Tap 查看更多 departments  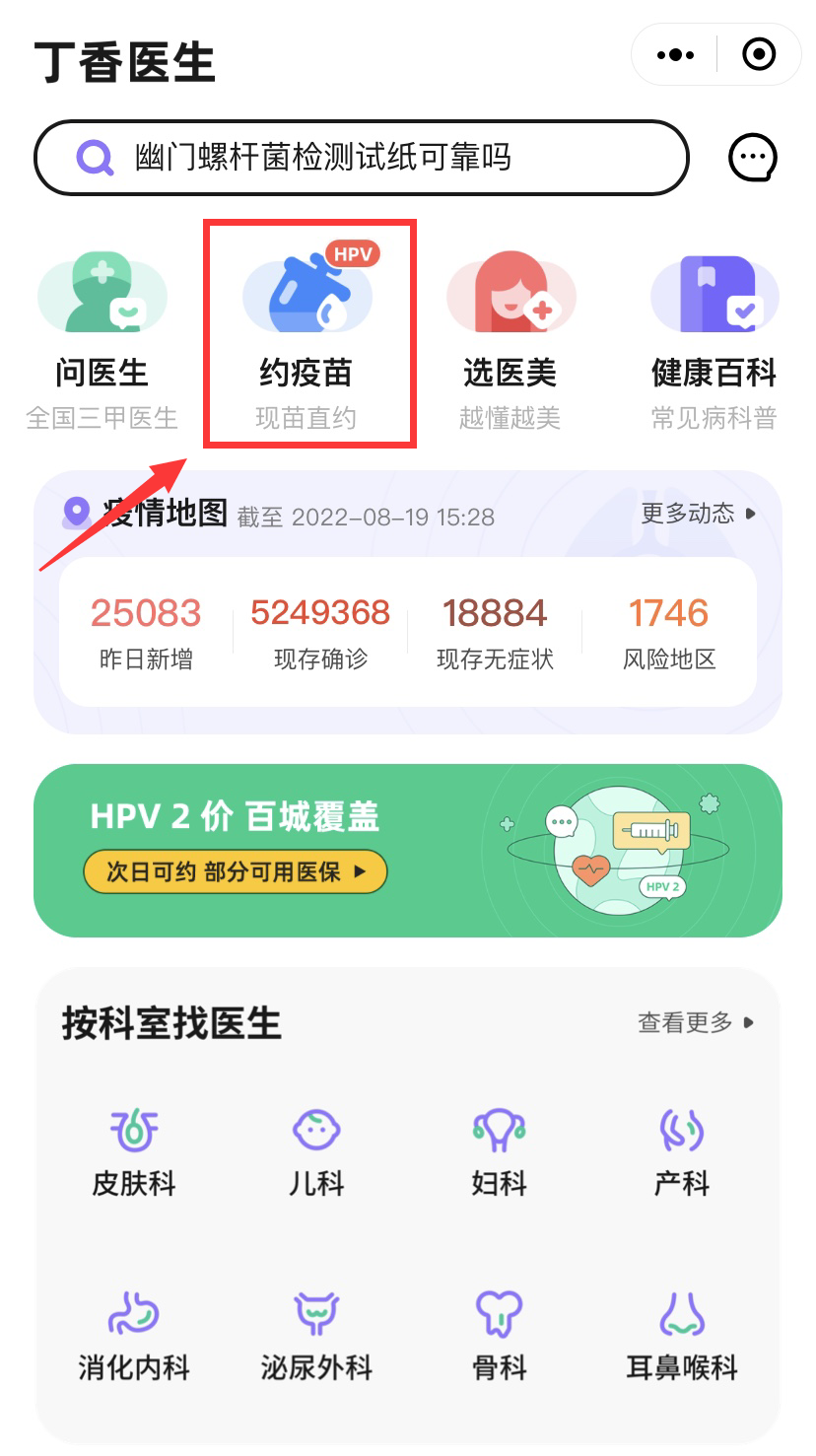click(x=695, y=1022)
